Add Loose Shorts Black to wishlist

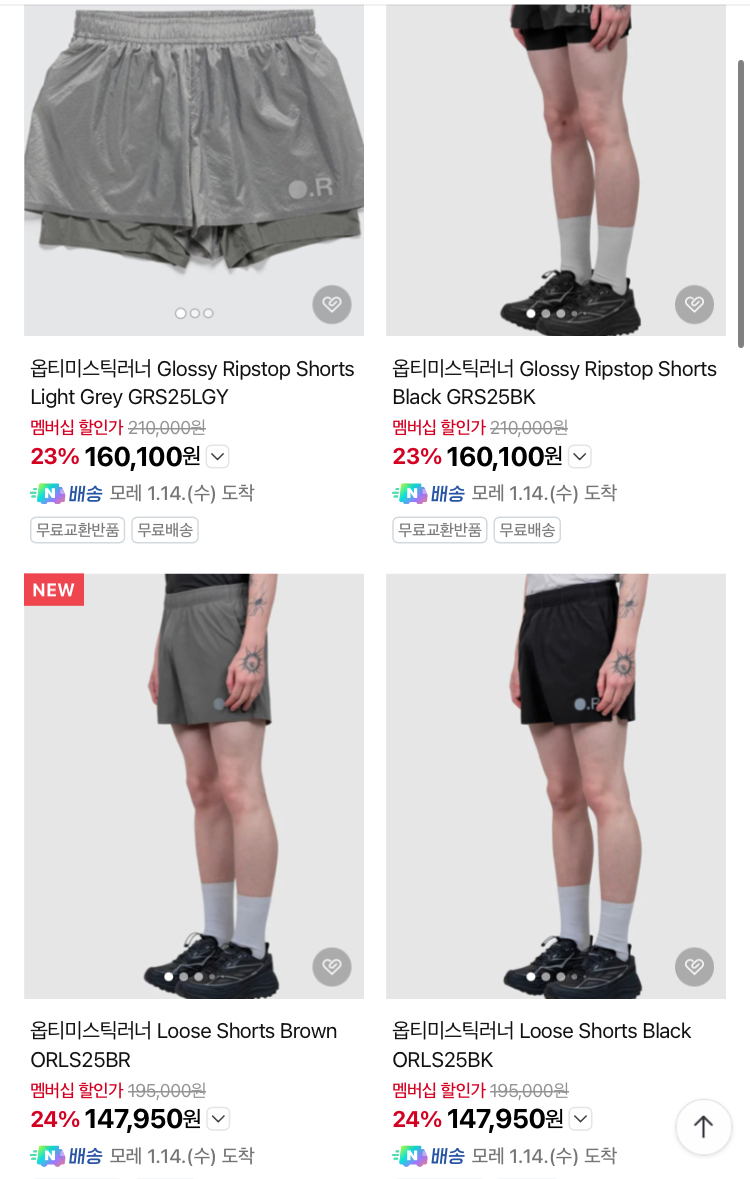[x=694, y=967]
